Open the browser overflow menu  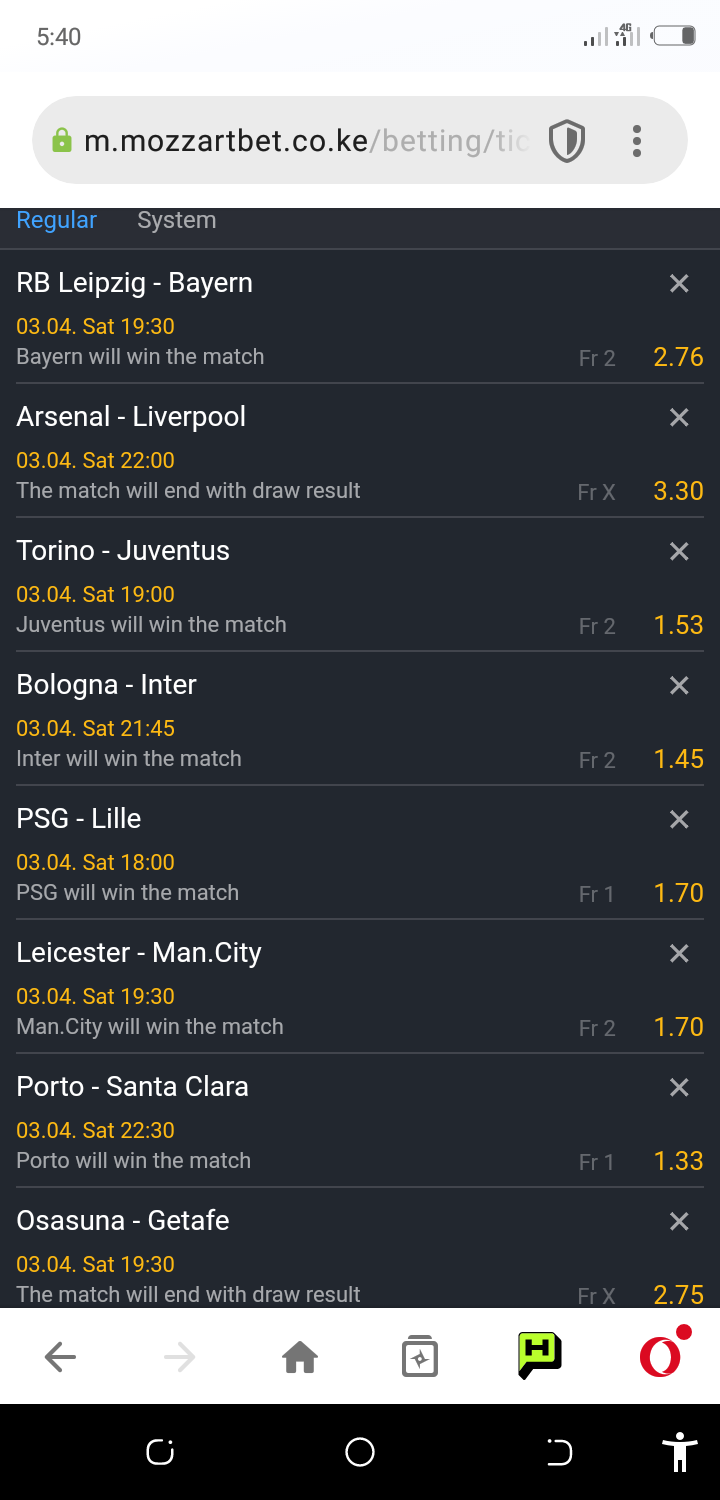pyautogui.click(x=637, y=141)
